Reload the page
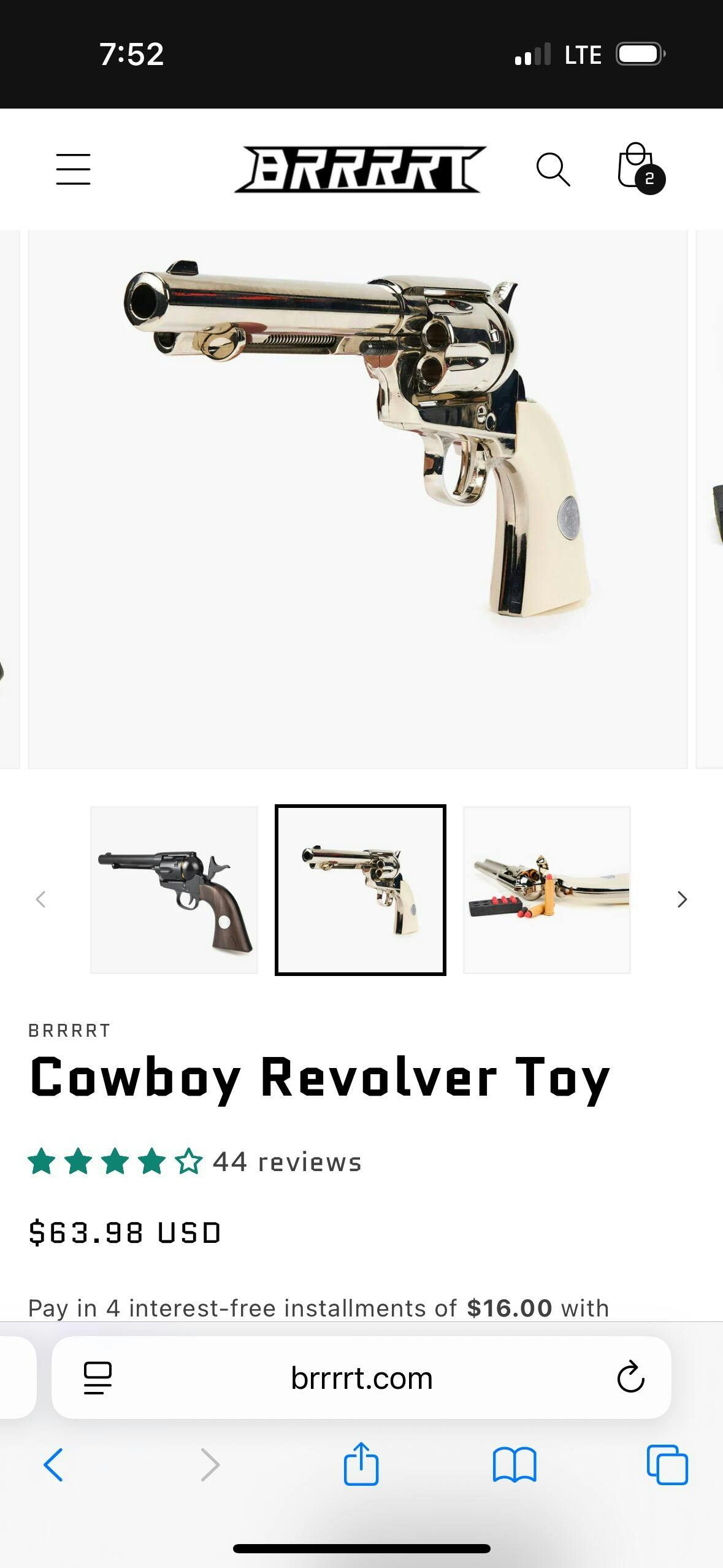The height and width of the screenshot is (1568, 723). [630, 1378]
